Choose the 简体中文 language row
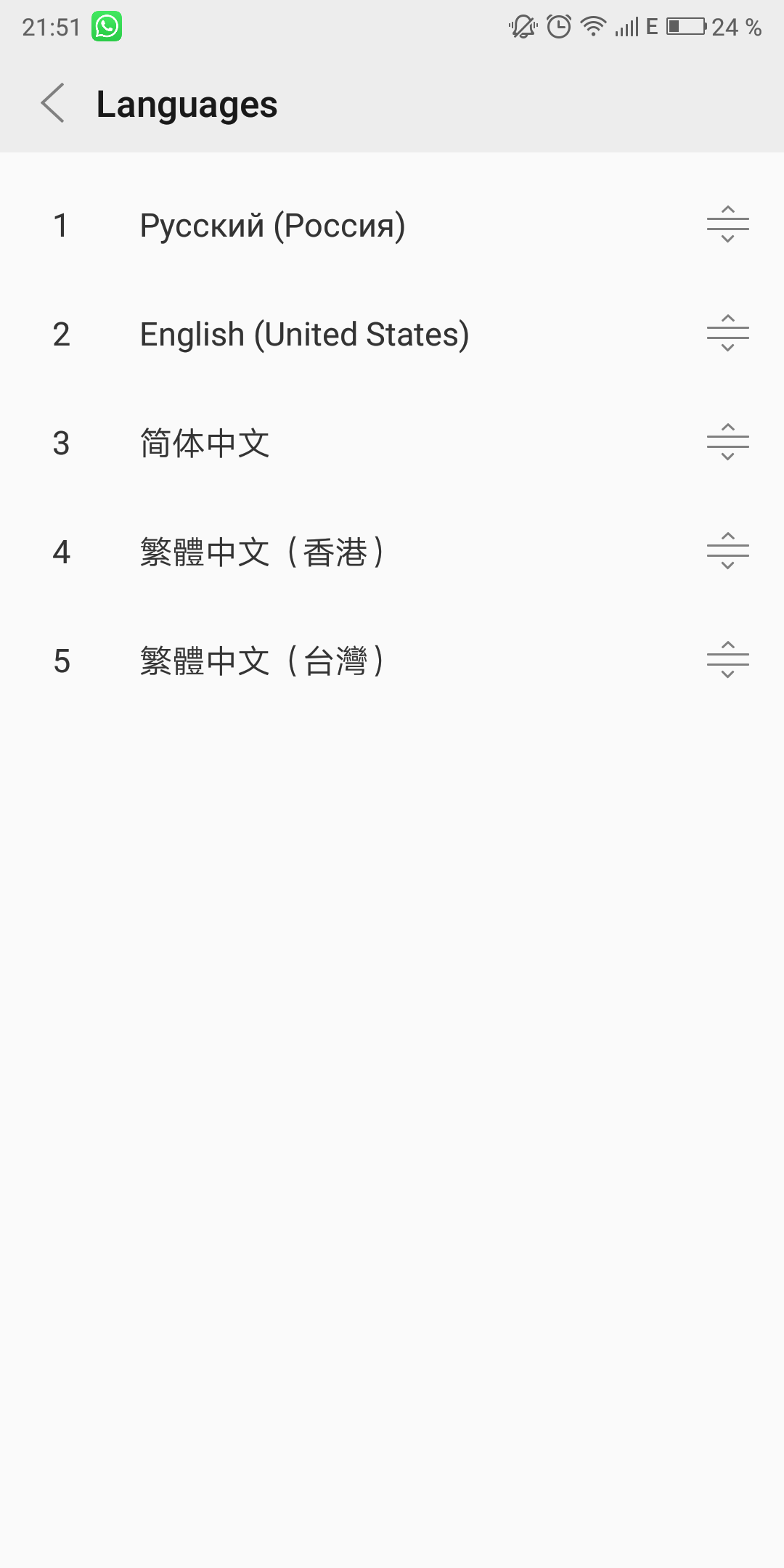 click(392, 443)
